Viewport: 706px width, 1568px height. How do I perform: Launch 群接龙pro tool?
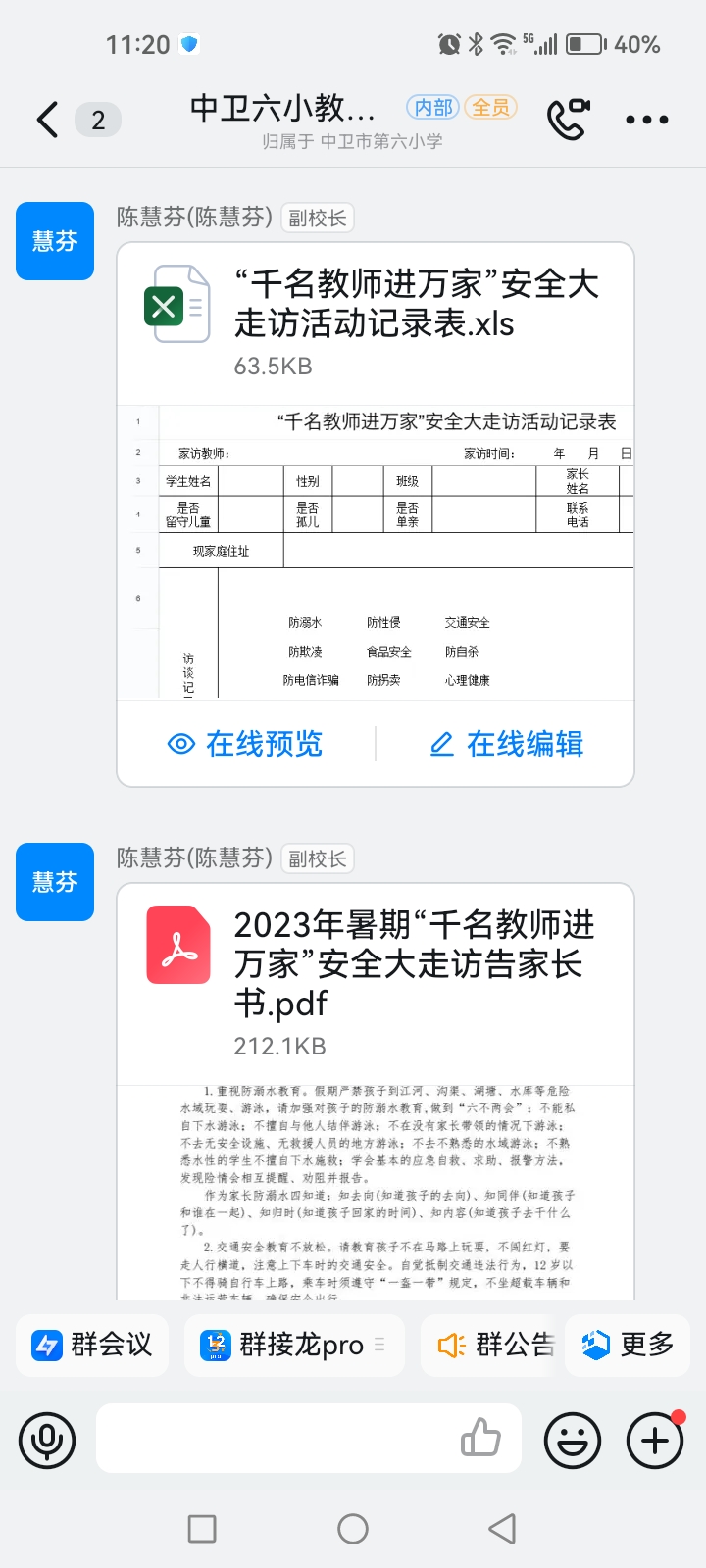pos(292,1345)
